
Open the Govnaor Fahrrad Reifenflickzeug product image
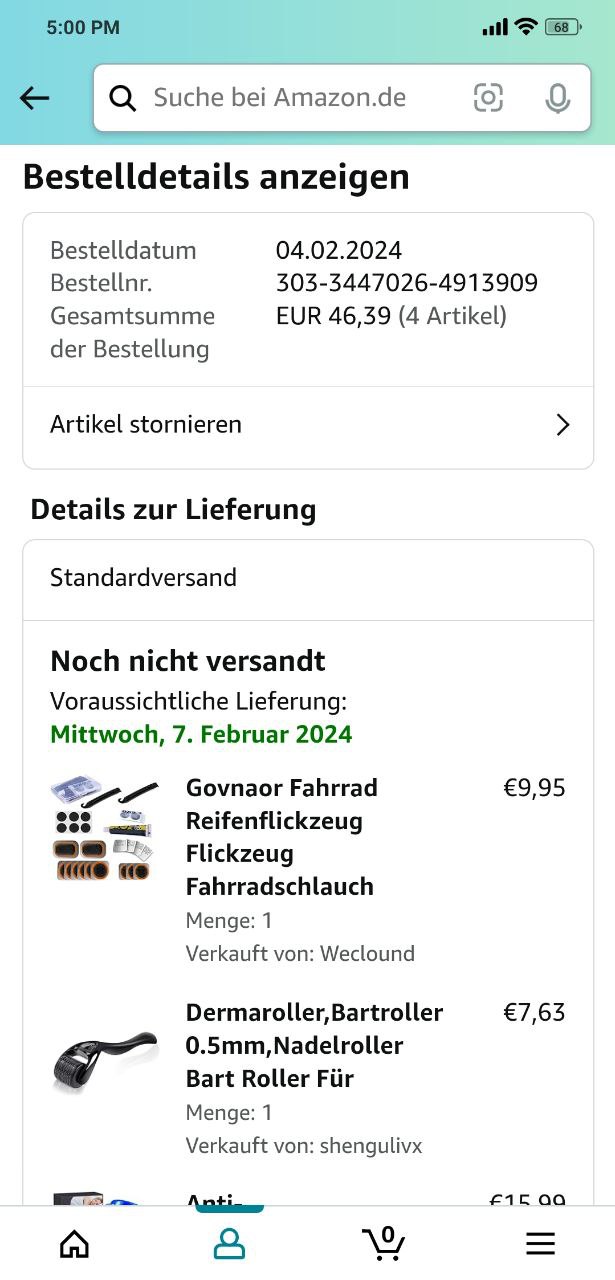click(x=104, y=830)
